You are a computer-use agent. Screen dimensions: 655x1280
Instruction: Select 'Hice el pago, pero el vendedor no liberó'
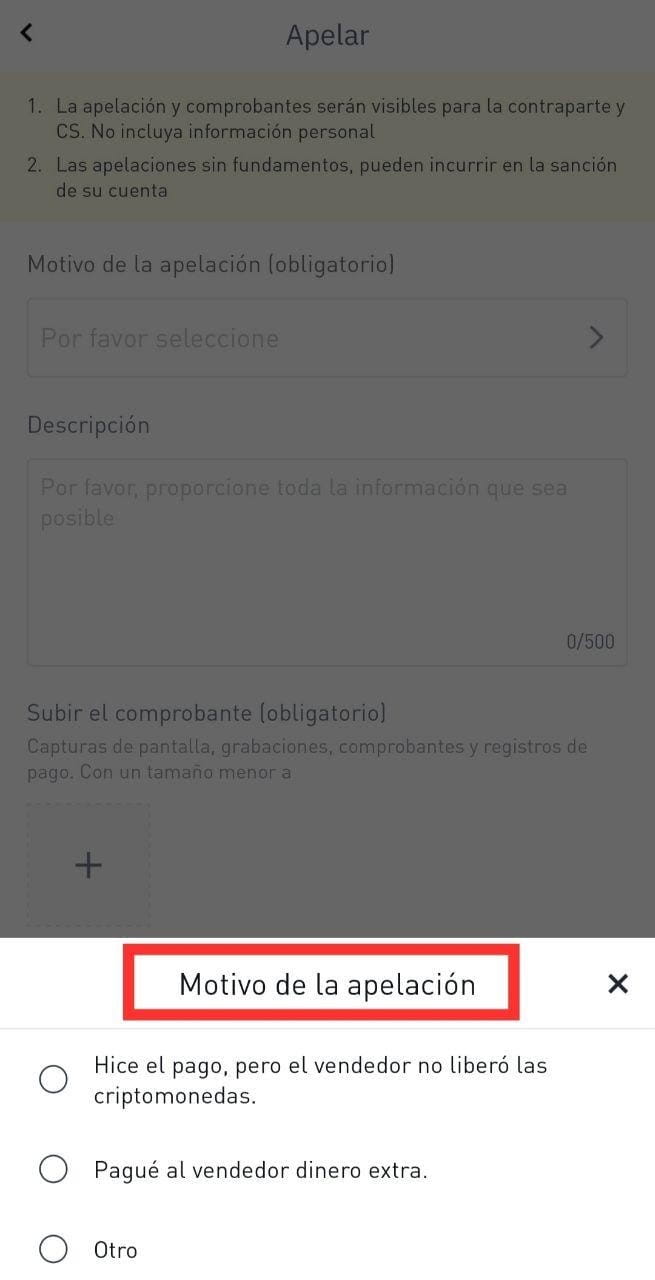coord(53,1080)
